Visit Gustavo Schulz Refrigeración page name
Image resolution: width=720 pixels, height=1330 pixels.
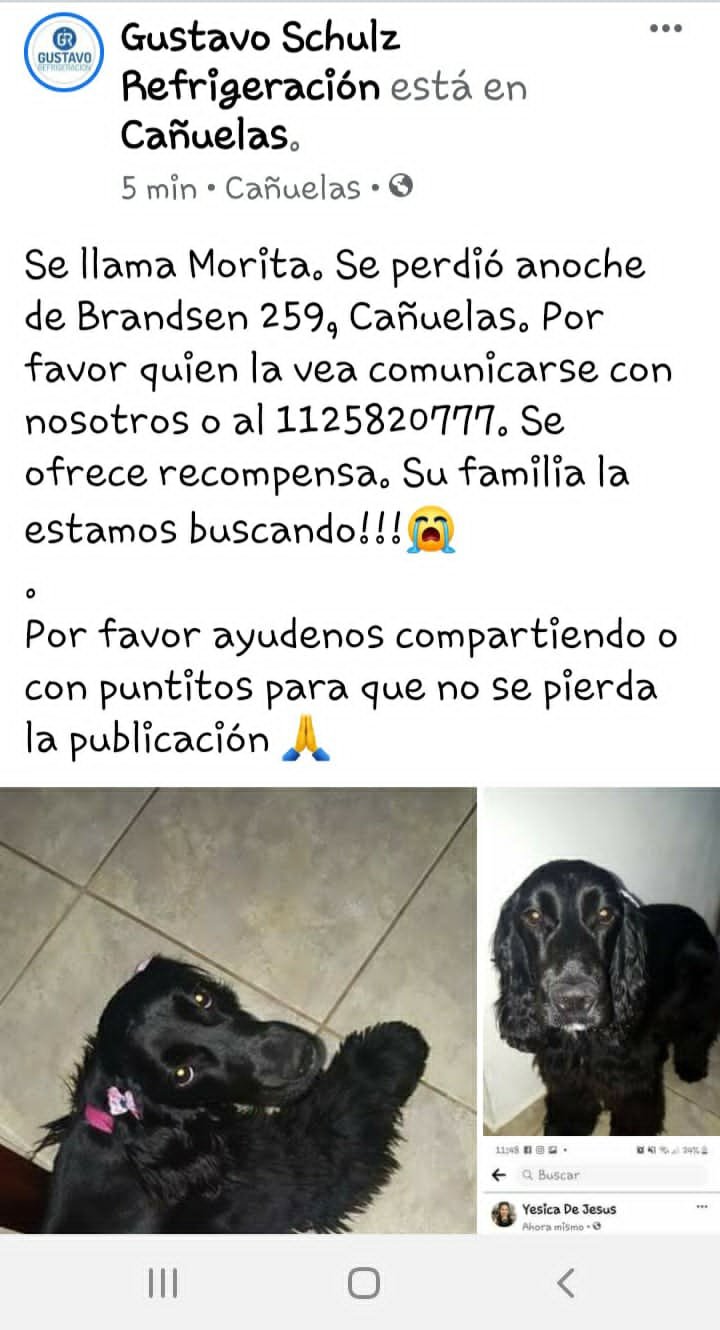pyautogui.click(x=260, y=40)
